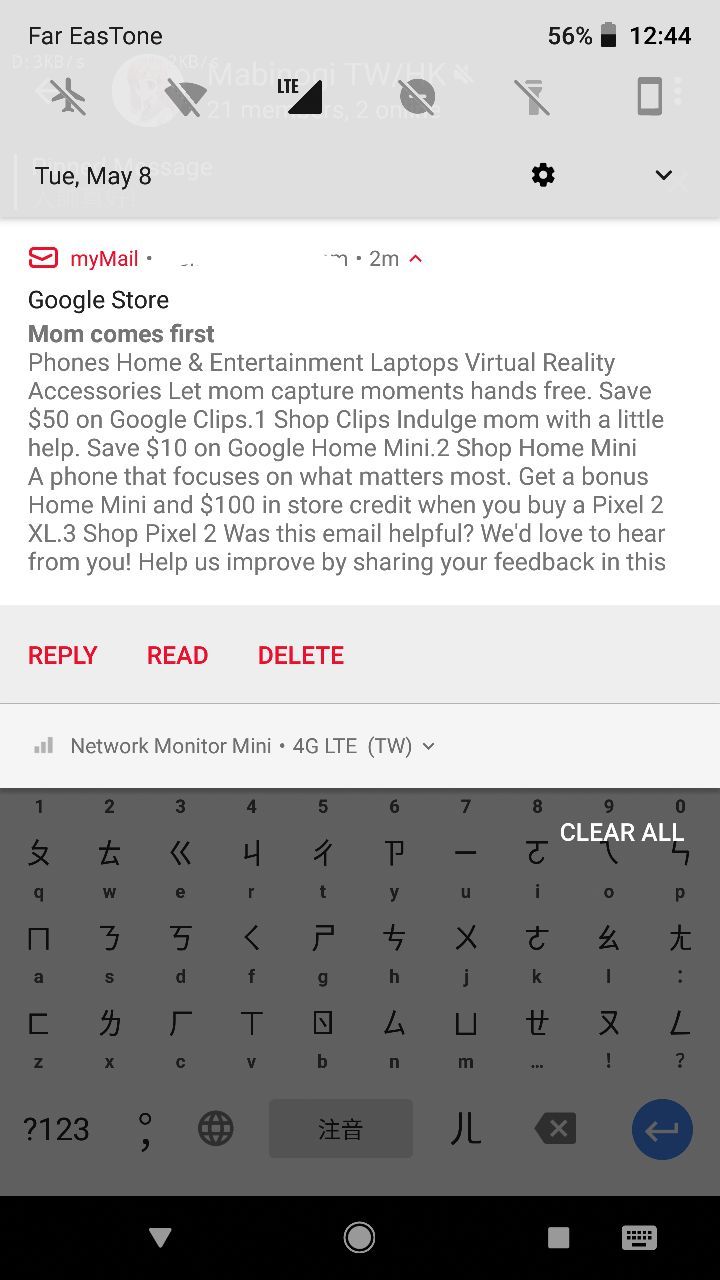This screenshot has width=720, height=1280.
Task: Expand the Network Monitor Mini notification
Action: (x=429, y=746)
